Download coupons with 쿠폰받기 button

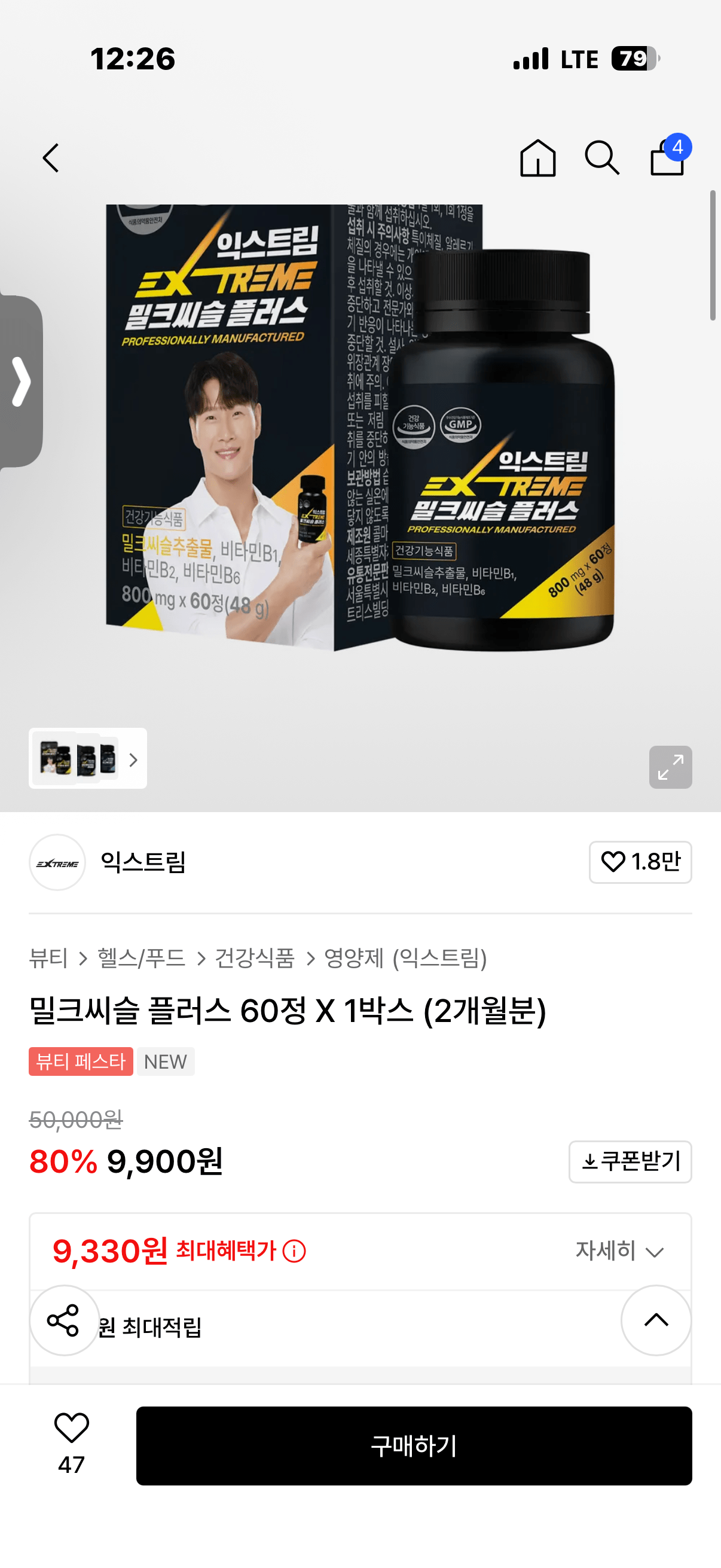point(630,1160)
